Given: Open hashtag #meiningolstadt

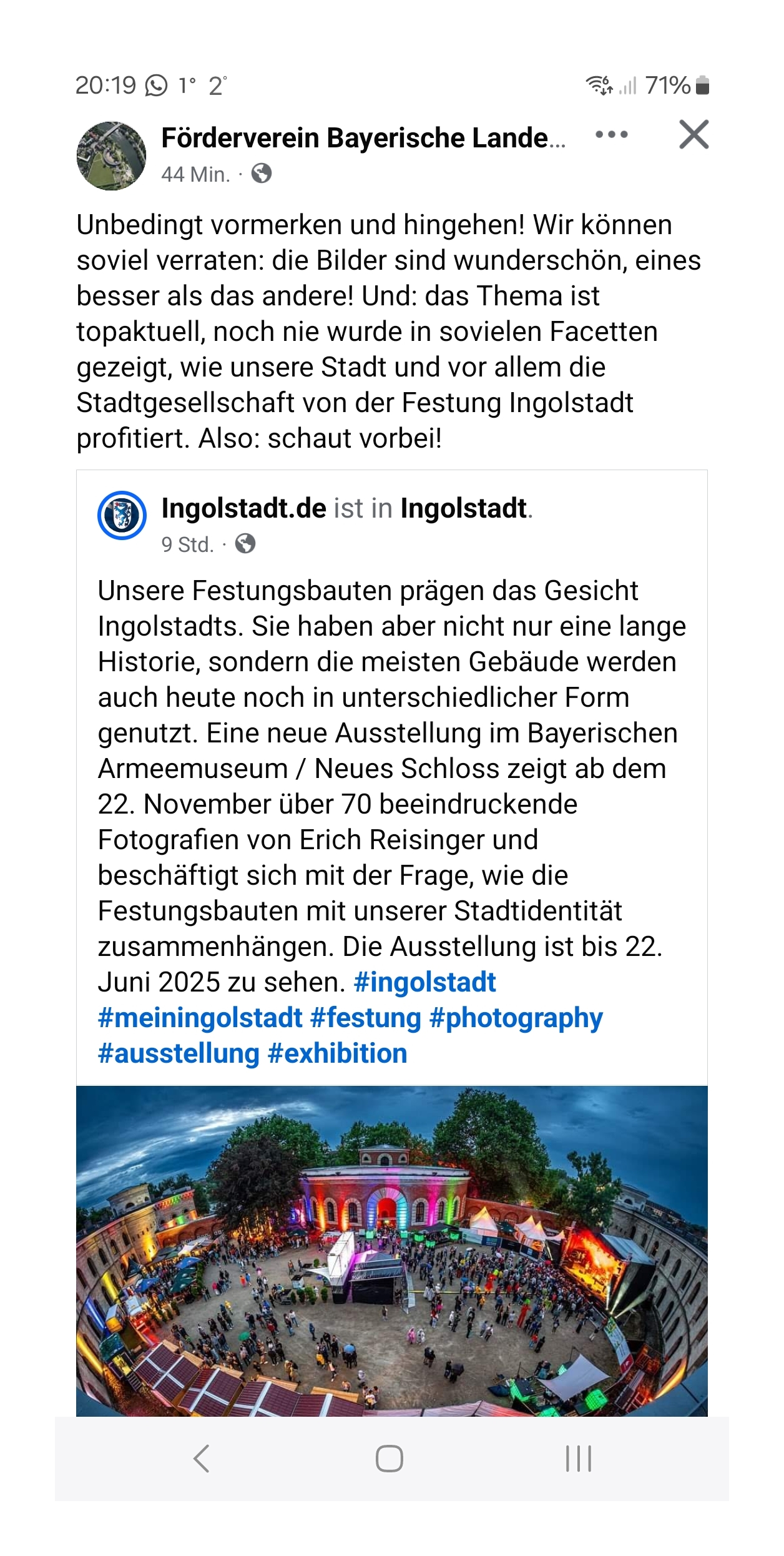Looking at the screenshot, I should (200, 1018).
